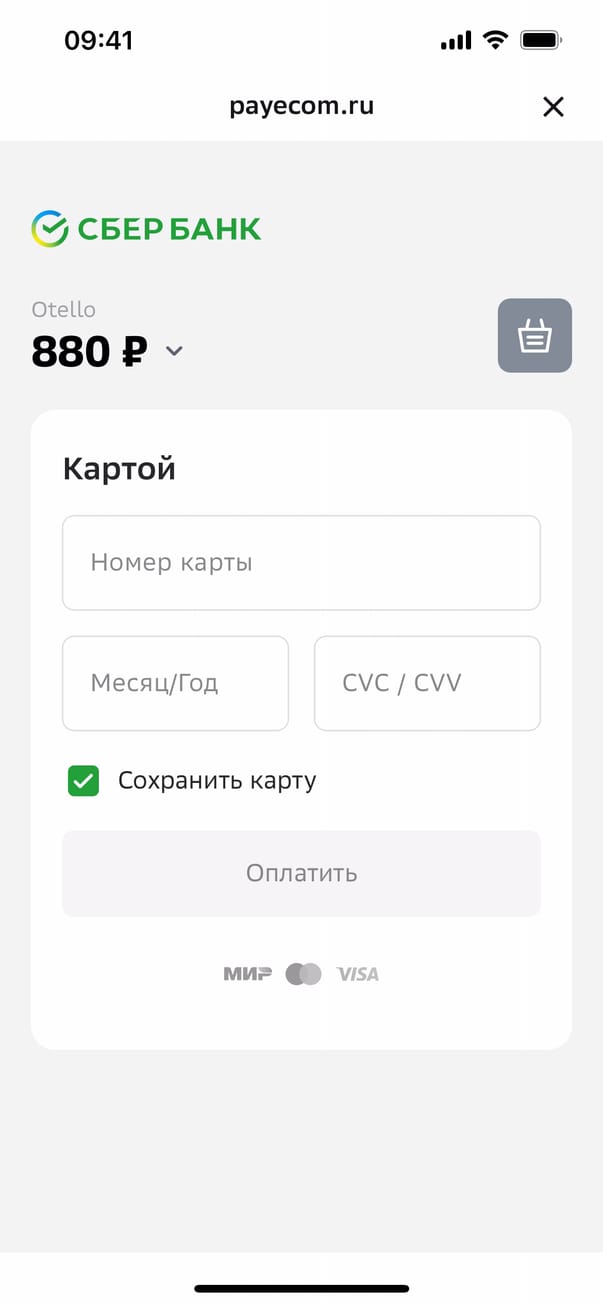Screen dimensions: 603x1305
Task: Tap the Оплатить button
Action: [301, 873]
